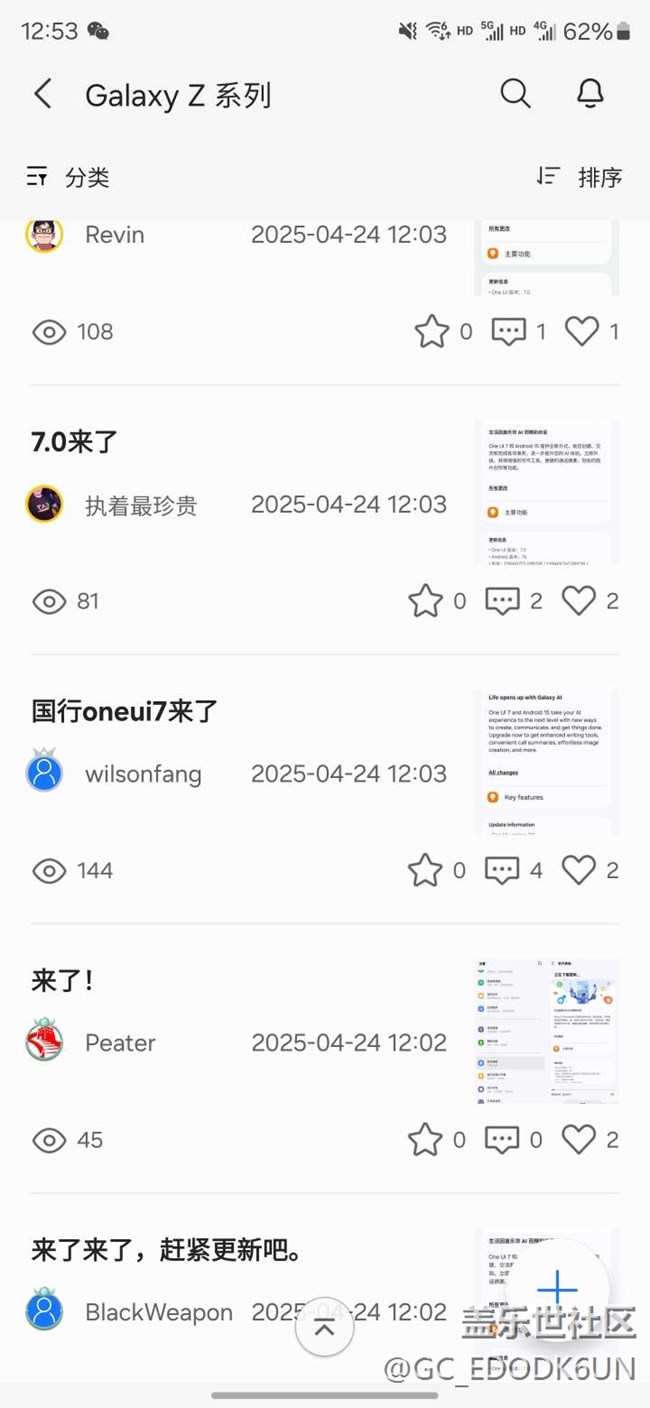Jump back to top with up arrow
The width and height of the screenshot is (650, 1408).
[324, 1327]
